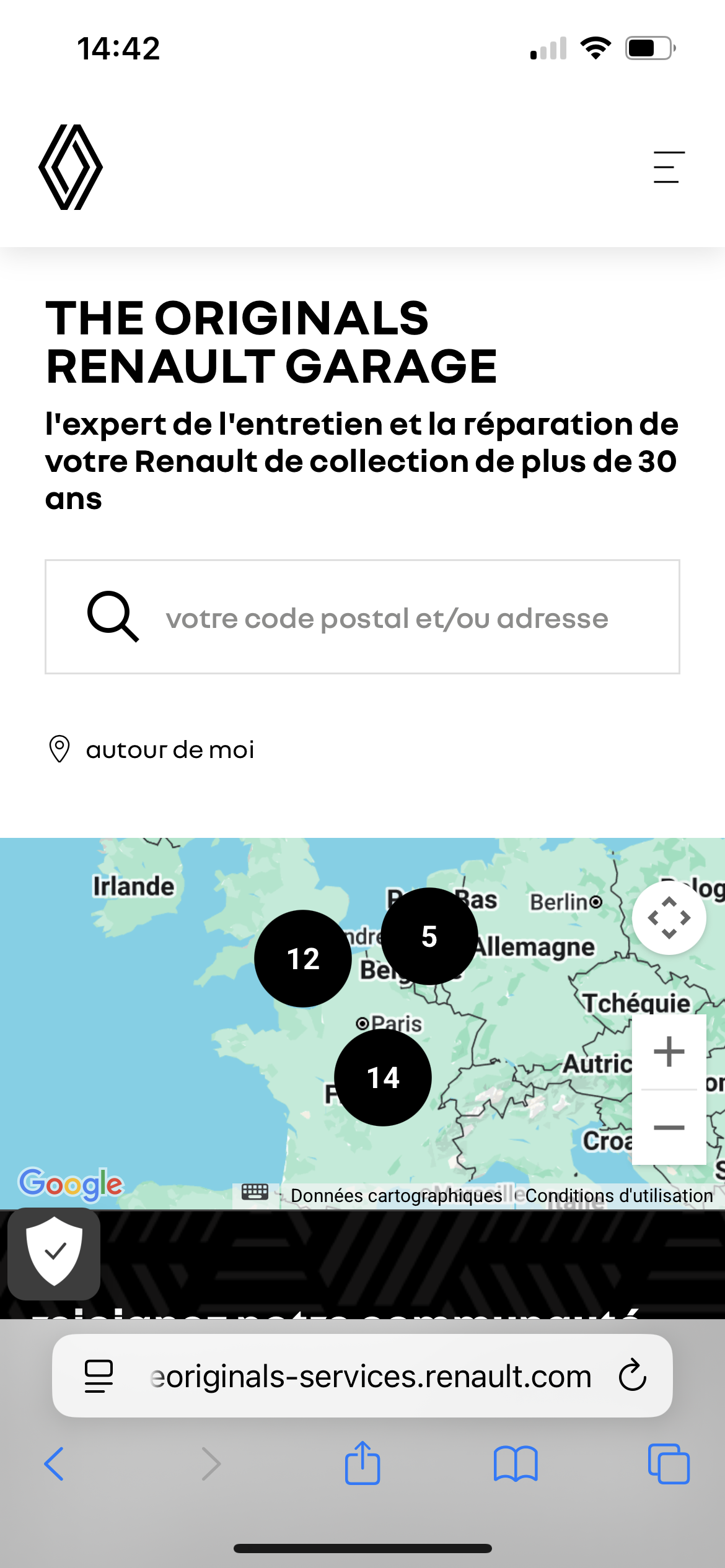
Task: Show all open tabs
Action: click(669, 1464)
